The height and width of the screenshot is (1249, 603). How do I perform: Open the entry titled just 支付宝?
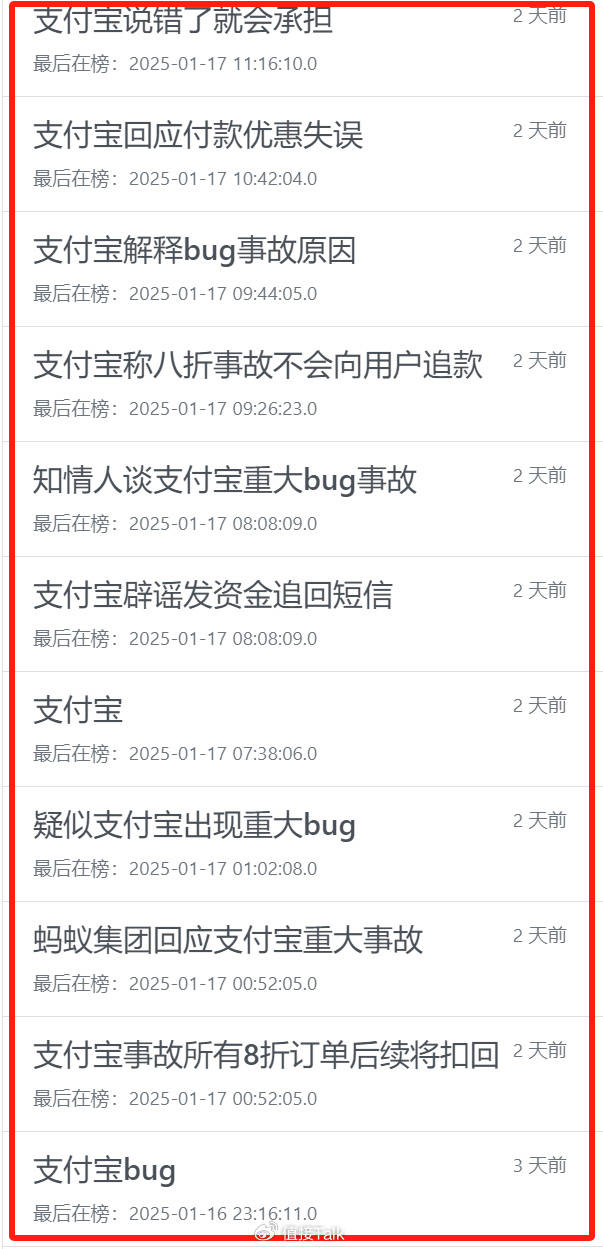pyautogui.click(x=78, y=711)
